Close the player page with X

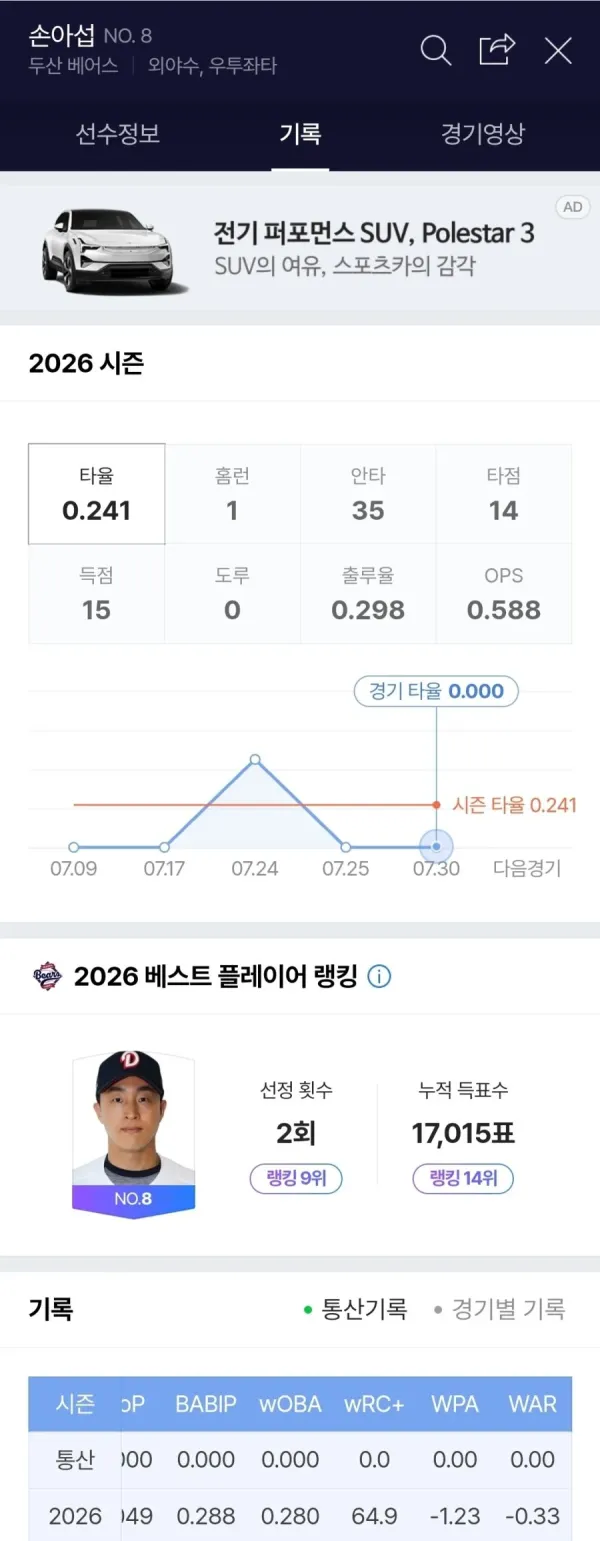(x=558, y=50)
